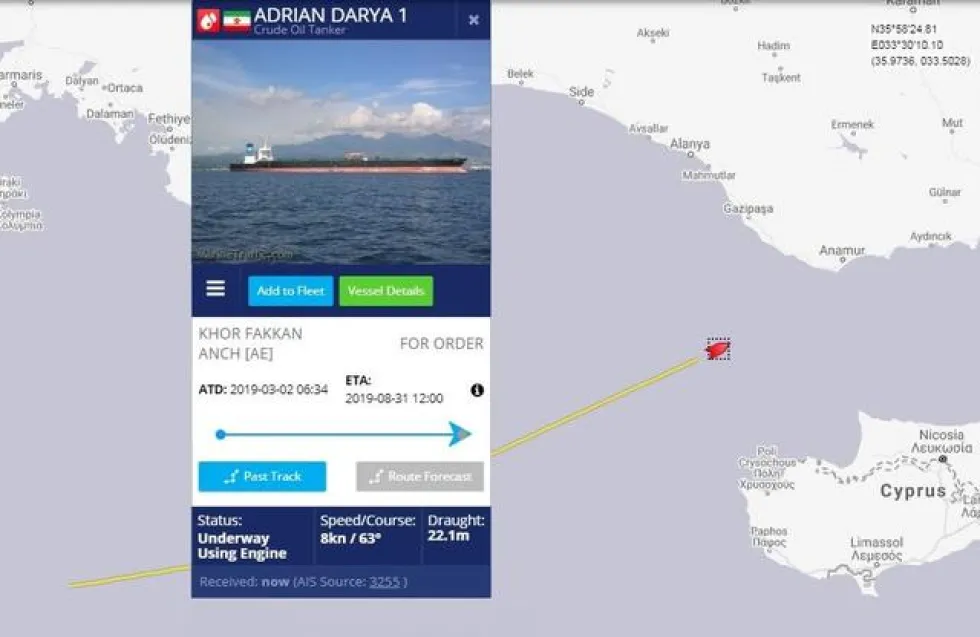Select the red ship marker on the map
980x637 pixels.
click(x=717, y=349)
